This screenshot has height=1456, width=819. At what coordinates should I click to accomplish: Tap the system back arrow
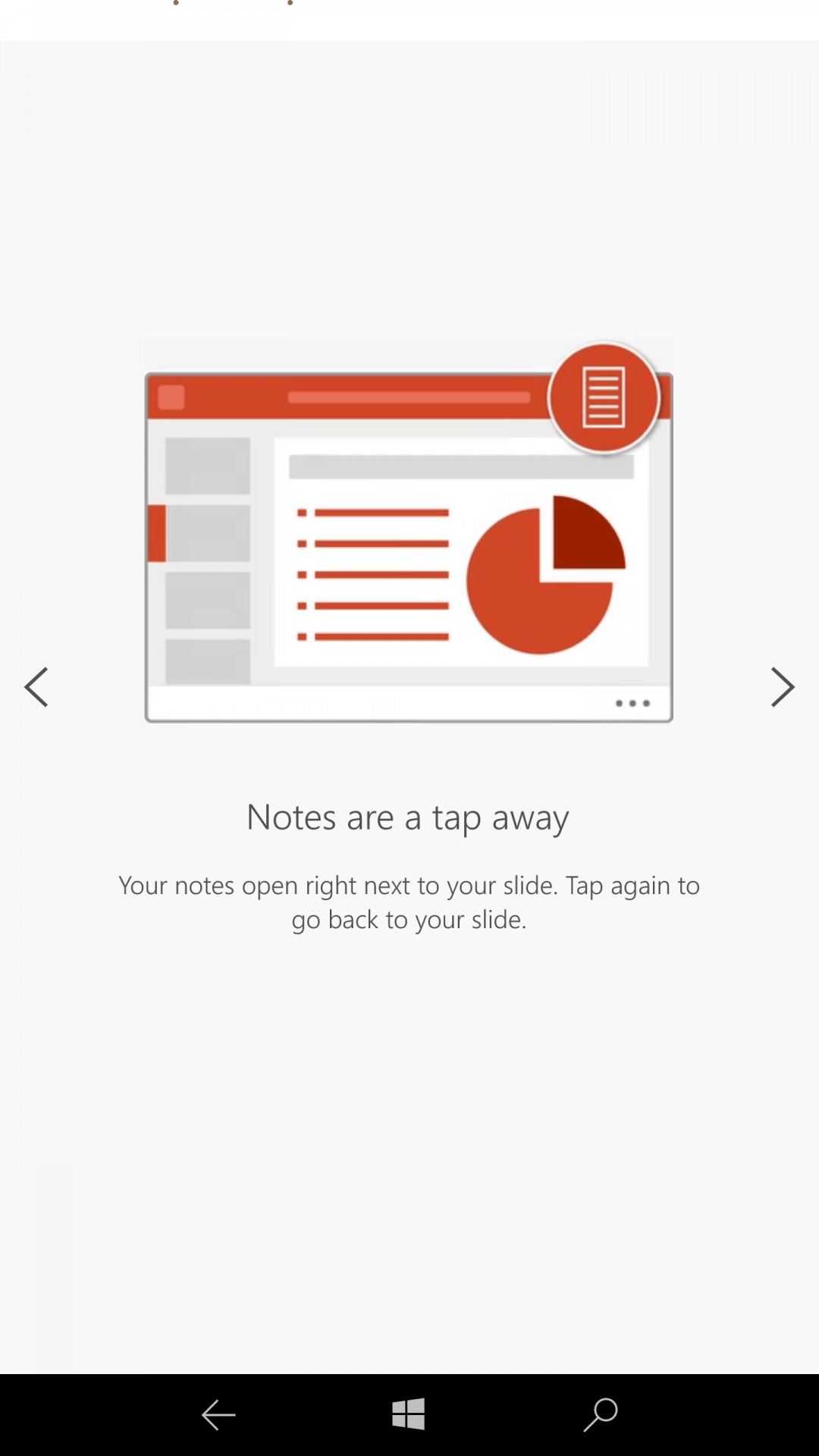point(218,1415)
